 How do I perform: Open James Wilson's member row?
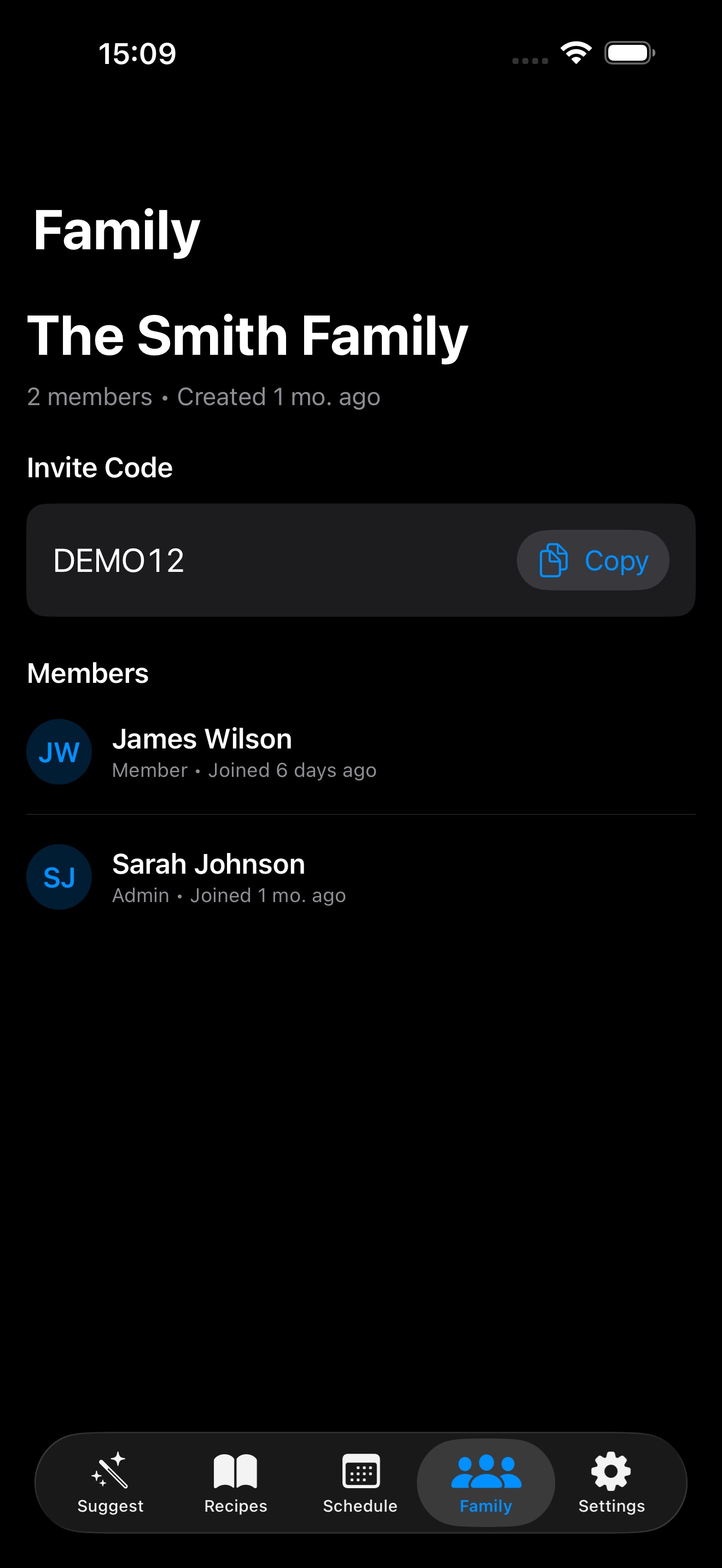click(x=360, y=752)
